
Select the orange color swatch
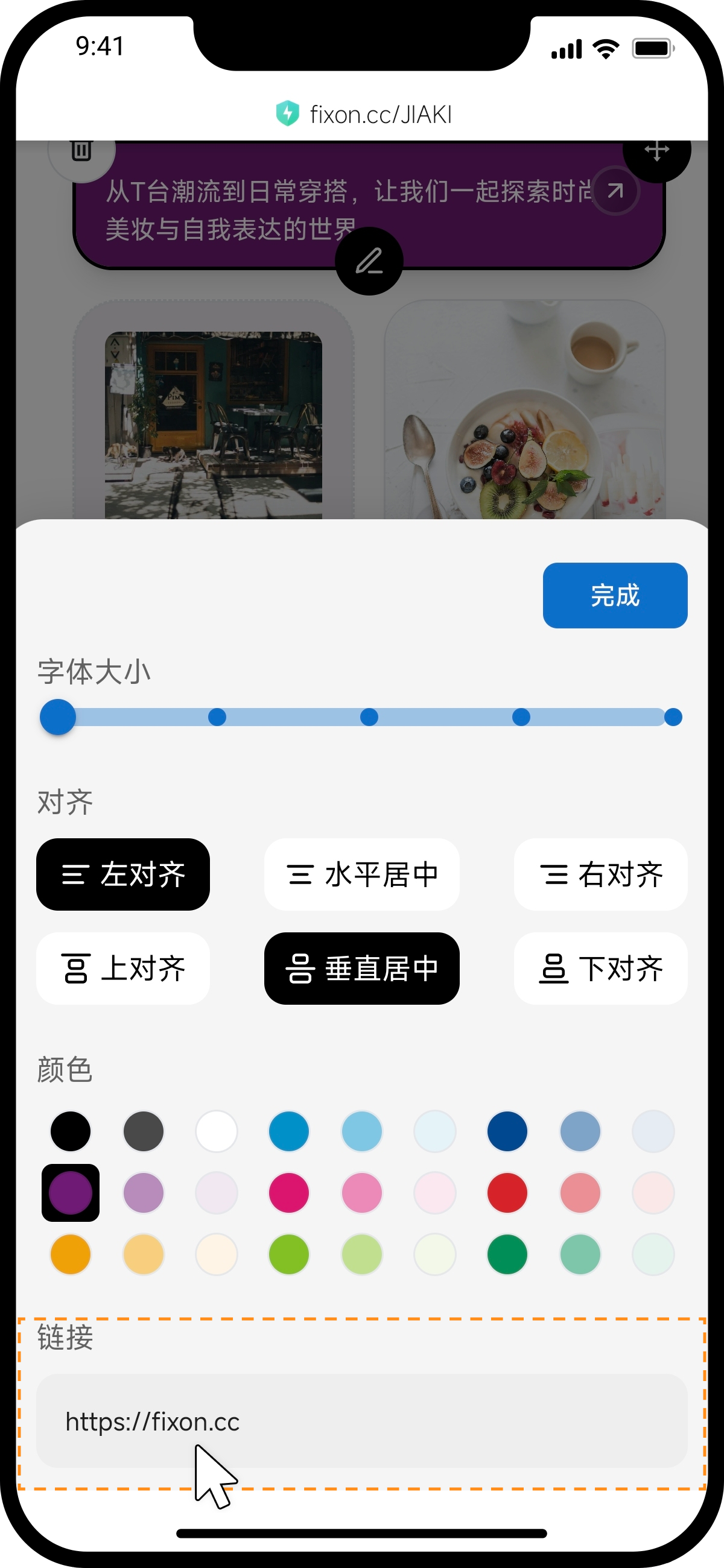point(71,1254)
